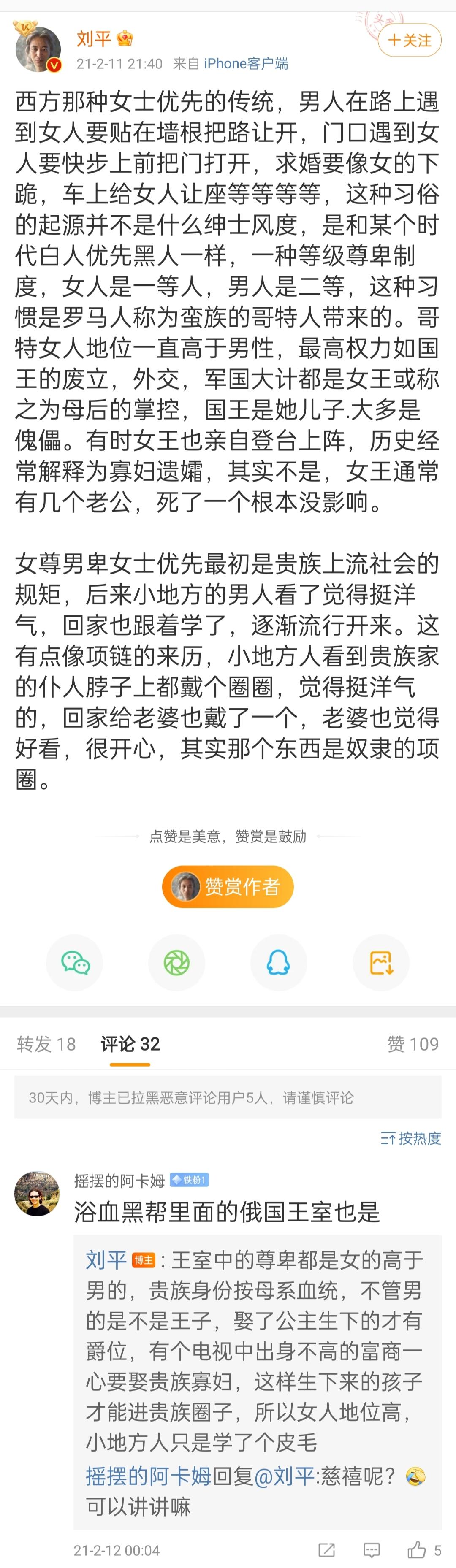This screenshot has width=456, height=1568.
Task: Change comment sorting via 按热度
Action: click(x=411, y=1138)
